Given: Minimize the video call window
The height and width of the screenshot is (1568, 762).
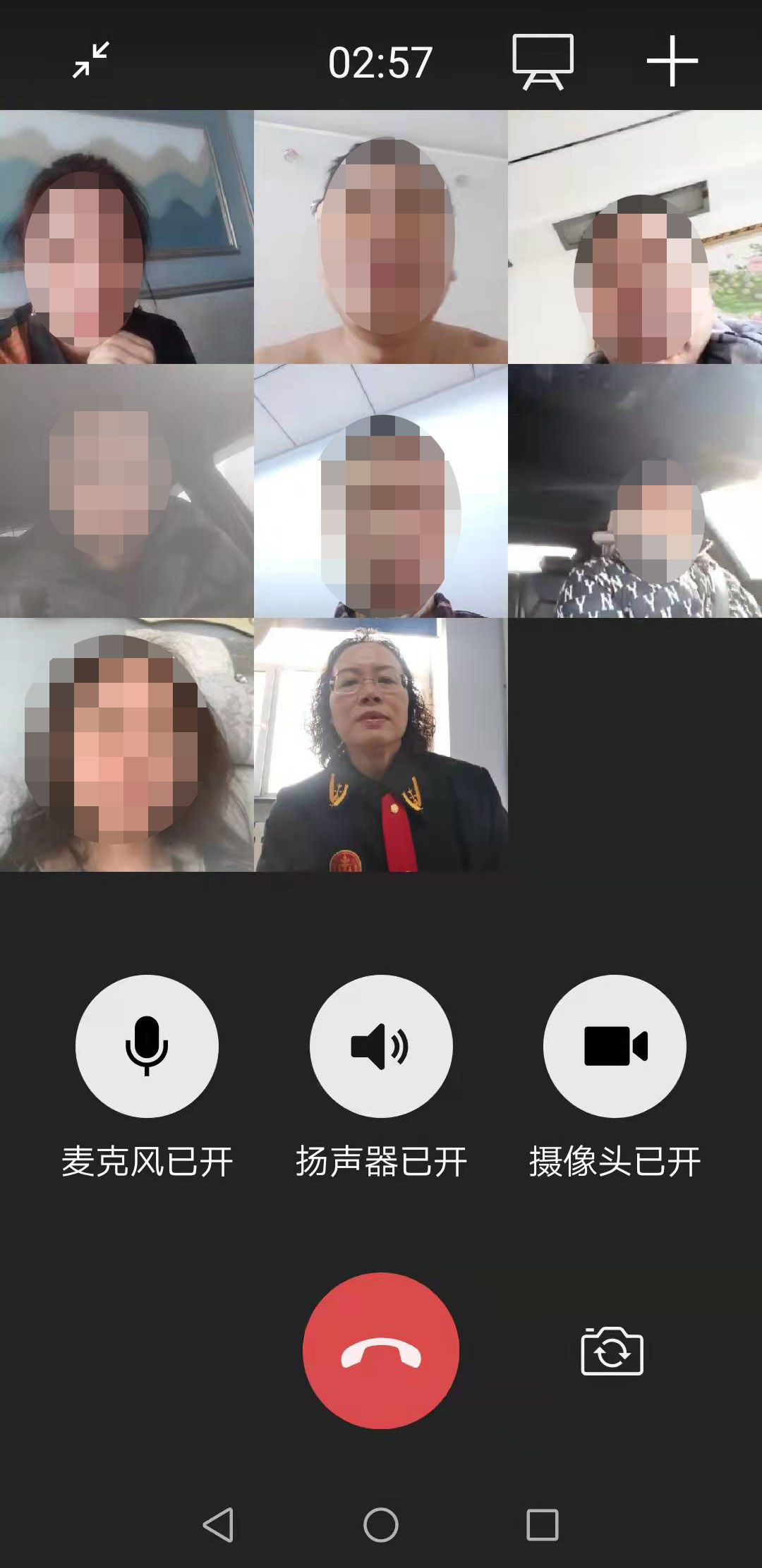Looking at the screenshot, I should click(91, 61).
